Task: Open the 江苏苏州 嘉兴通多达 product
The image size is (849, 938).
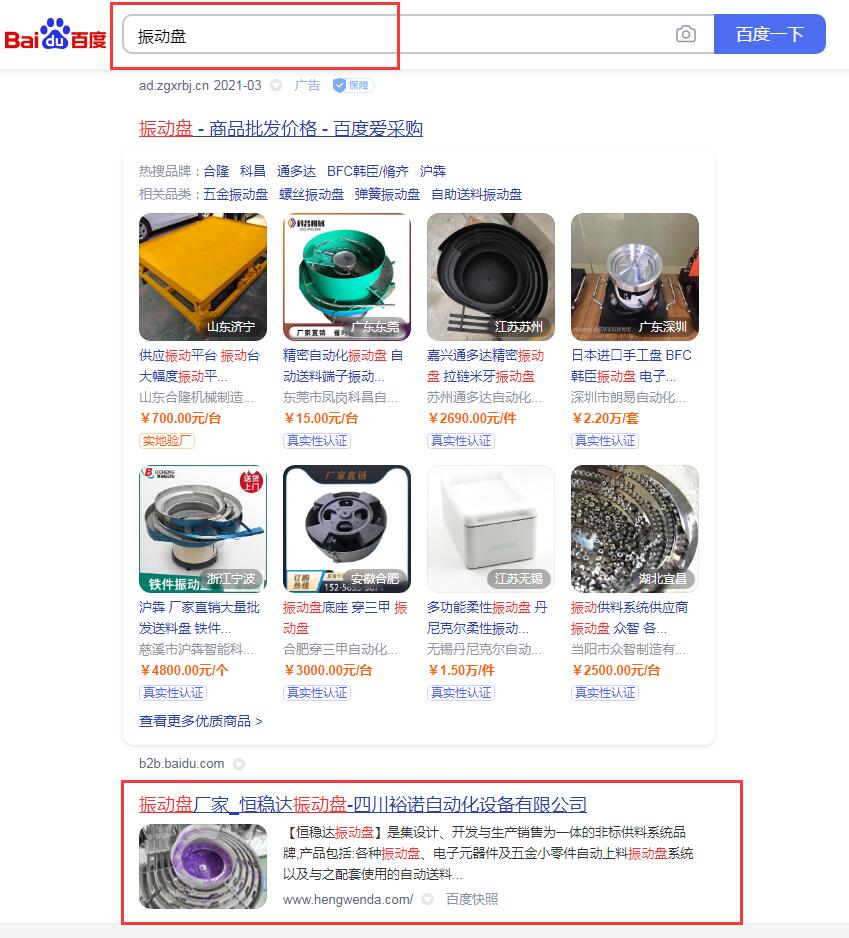Action: click(490, 277)
